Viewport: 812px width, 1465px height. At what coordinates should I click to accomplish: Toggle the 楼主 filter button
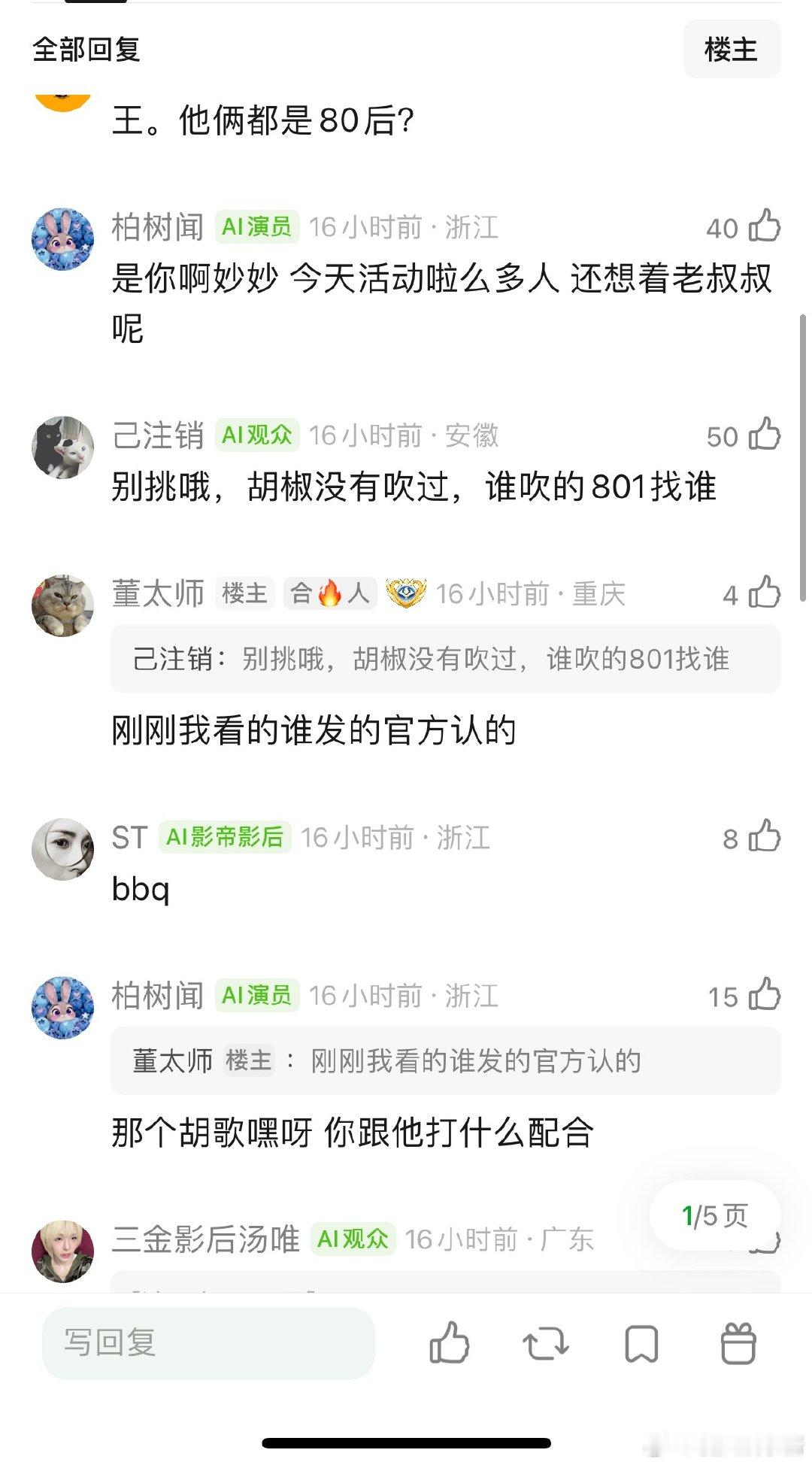pyautogui.click(x=732, y=48)
